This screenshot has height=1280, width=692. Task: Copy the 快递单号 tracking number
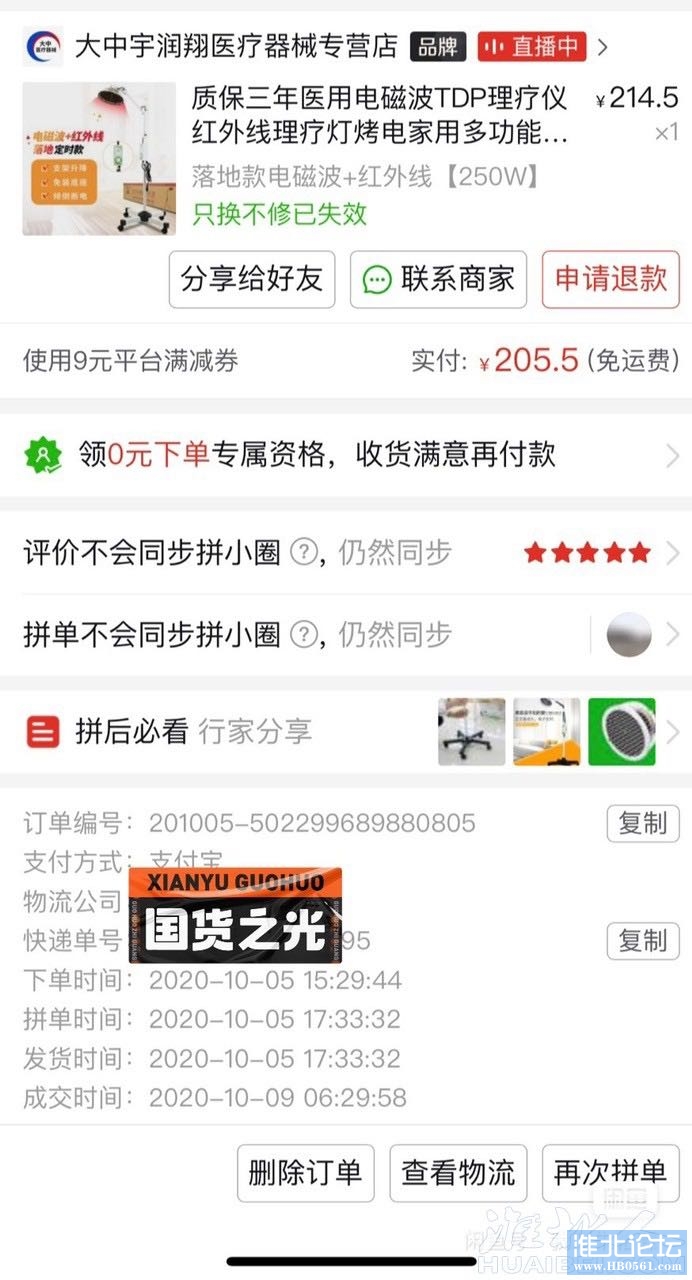pos(642,941)
